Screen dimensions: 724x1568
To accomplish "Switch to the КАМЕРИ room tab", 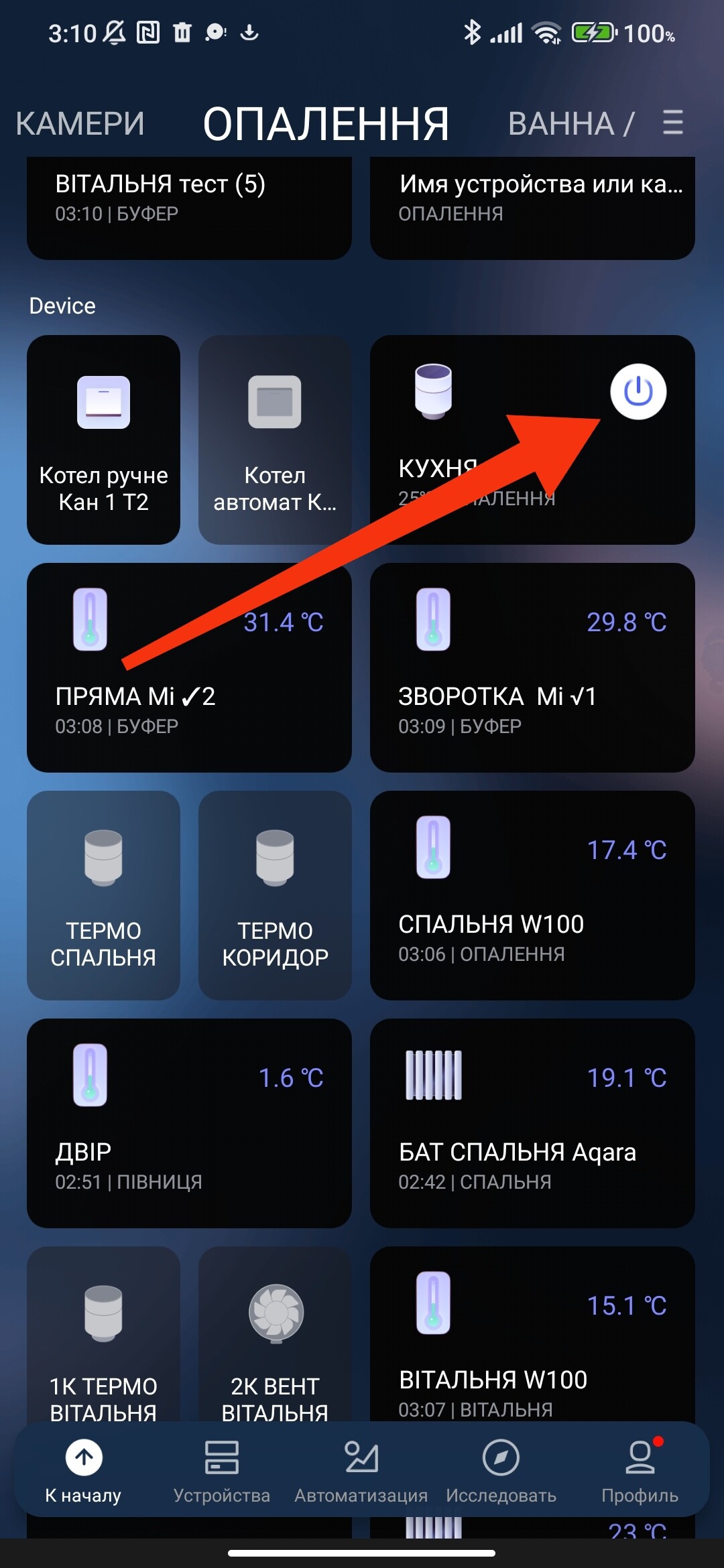I will (x=80, y=124).
